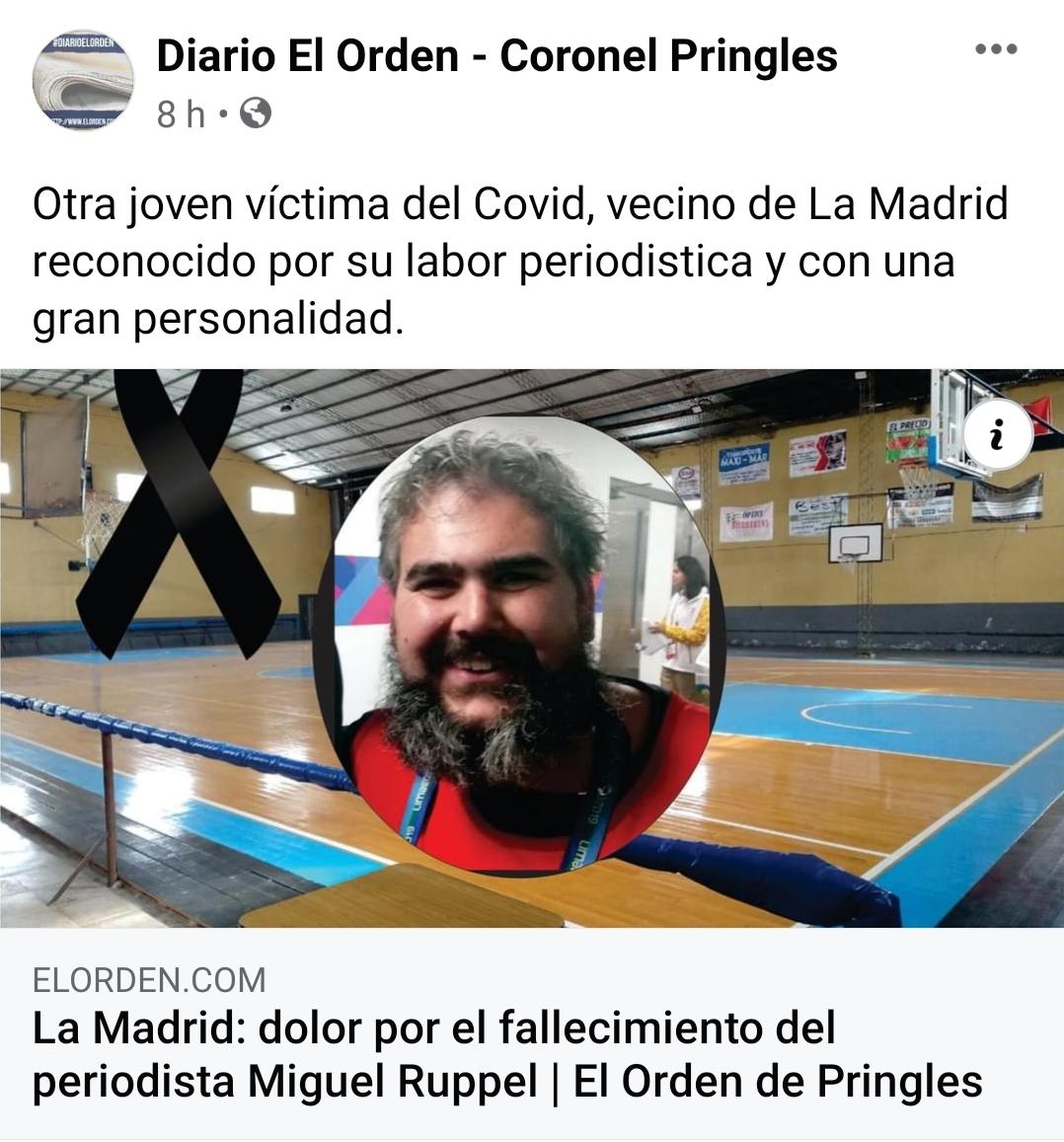The height and width of the screenshot is (1142, 1064).
Task: Open the post's three-dot options menu
Action: pyautogui.click(x=995, y=50)
